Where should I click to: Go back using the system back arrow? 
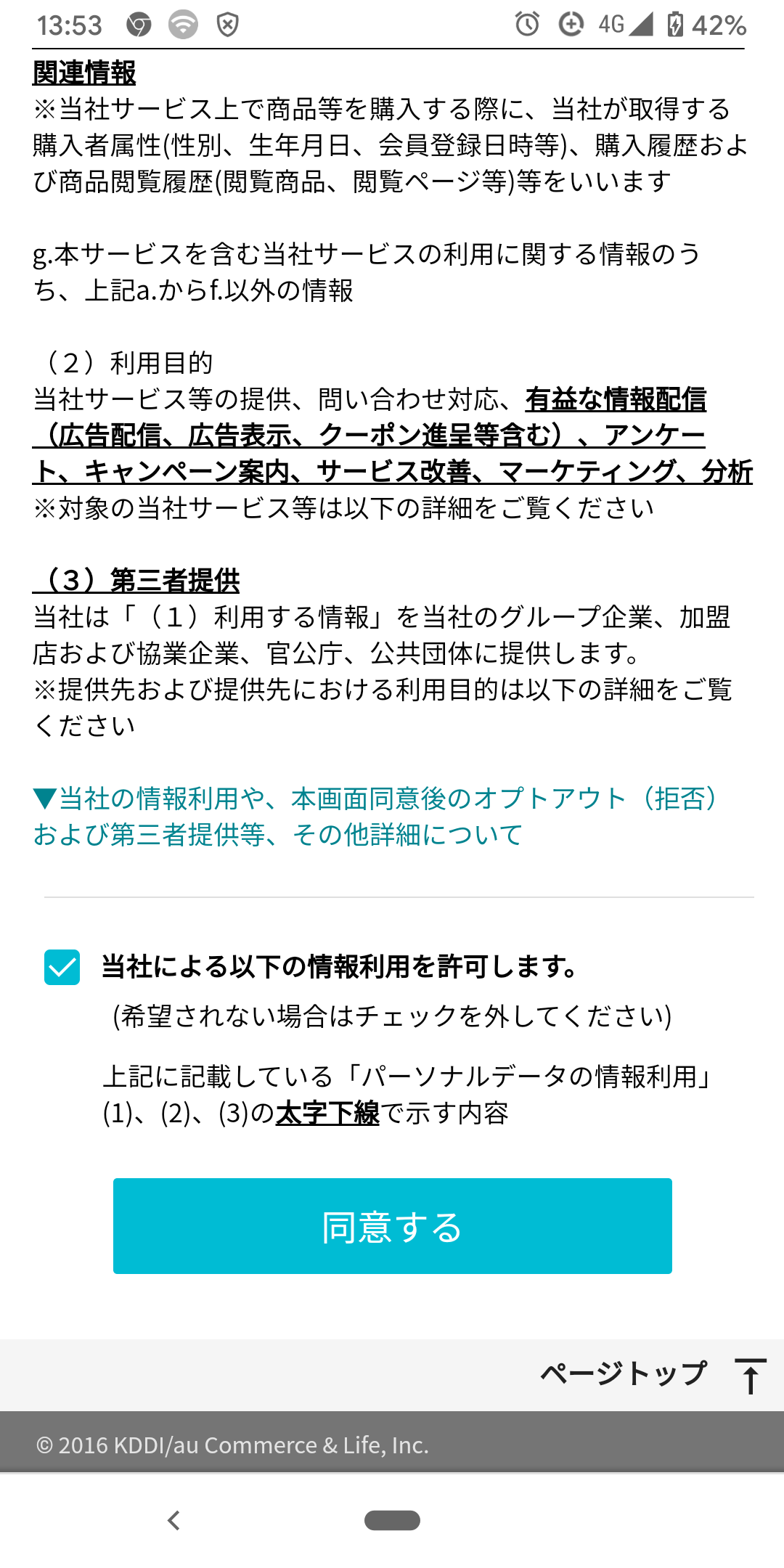click(x=173, y=1520)
